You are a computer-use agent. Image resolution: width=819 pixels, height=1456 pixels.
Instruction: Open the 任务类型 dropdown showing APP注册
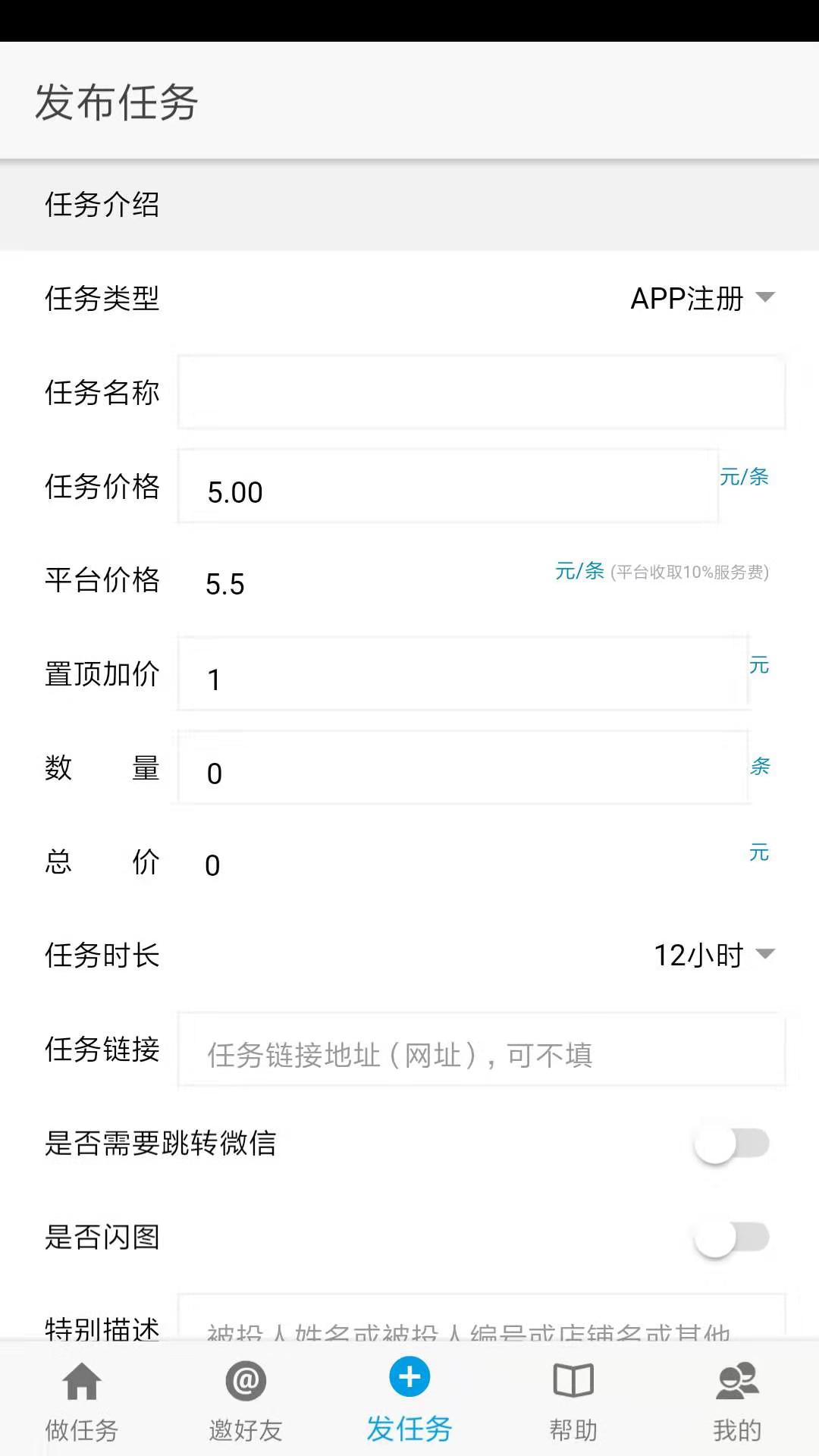pos(702,298)
